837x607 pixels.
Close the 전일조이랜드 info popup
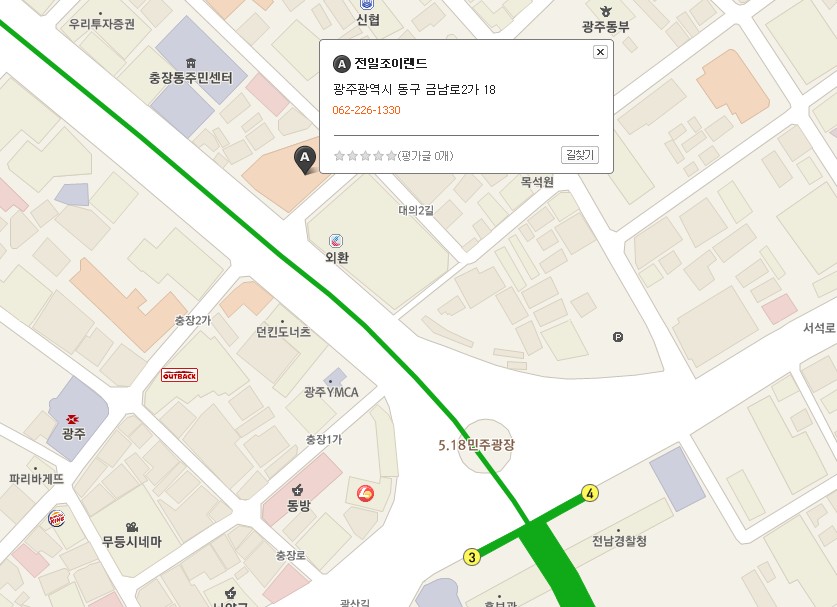[600, 52]
